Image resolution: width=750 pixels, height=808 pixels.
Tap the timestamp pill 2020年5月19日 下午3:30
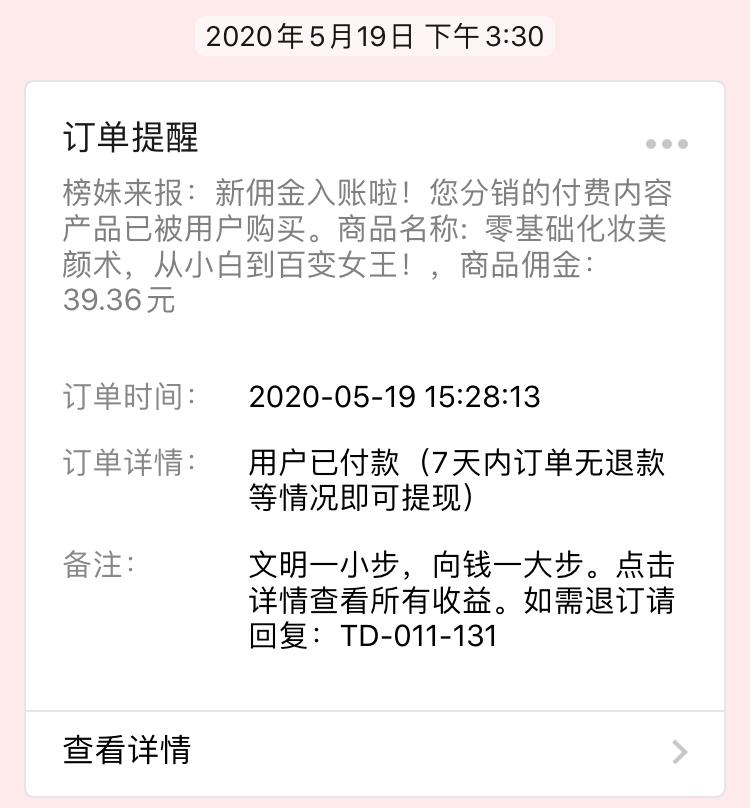tap(375, 36)
